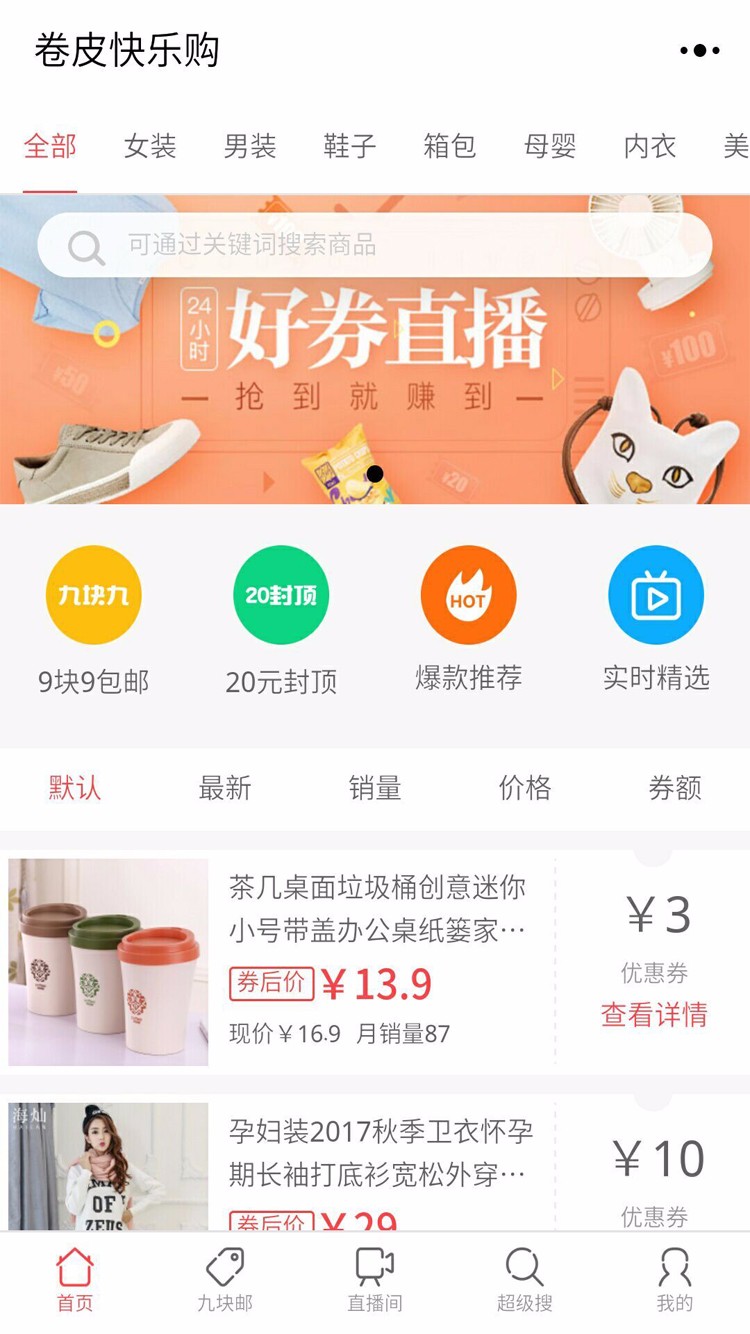
Task: Switch to the 女装 category tab
Action: pos(150,146)
